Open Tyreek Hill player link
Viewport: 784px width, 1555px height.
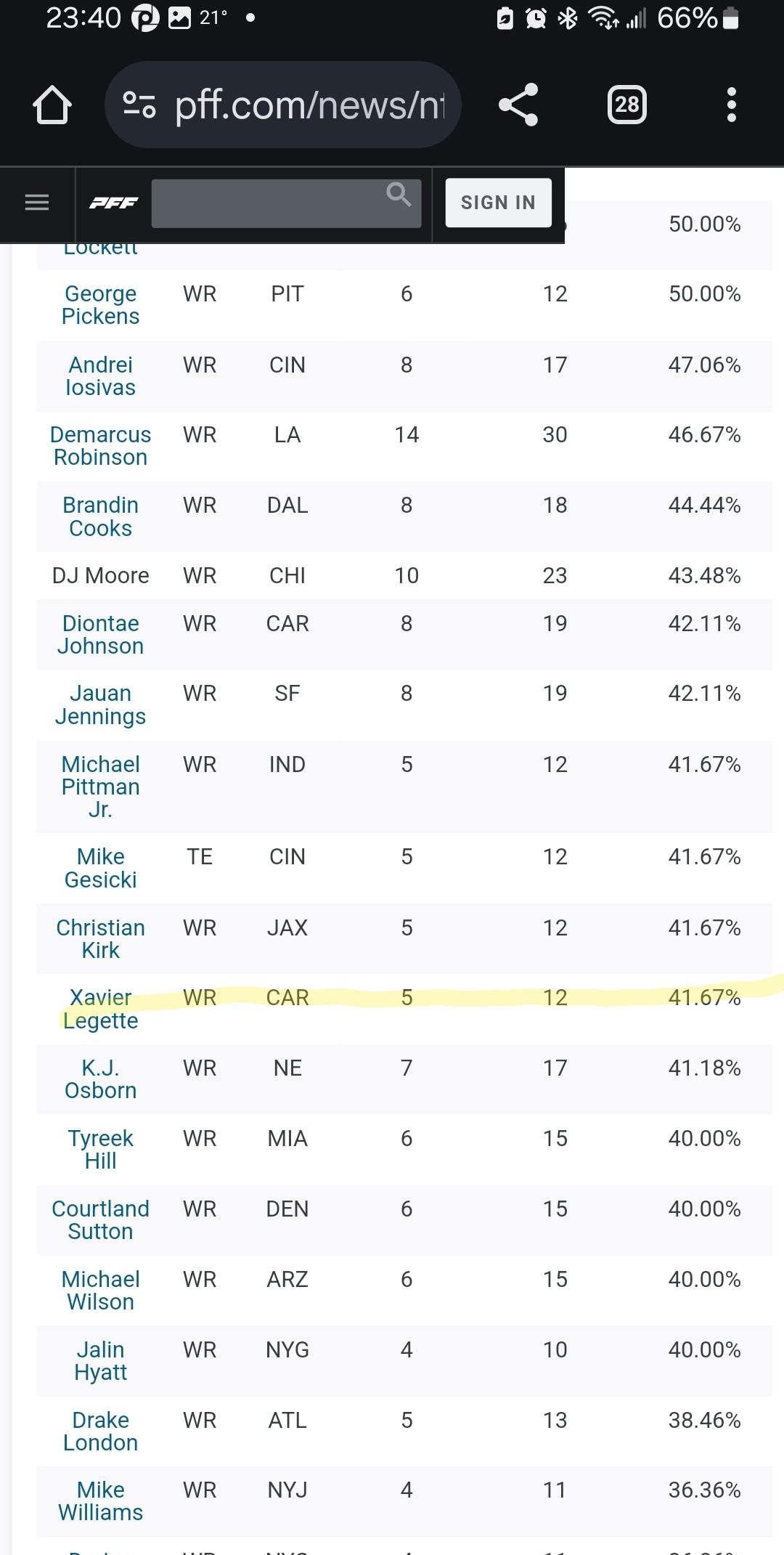[101, 1150]
